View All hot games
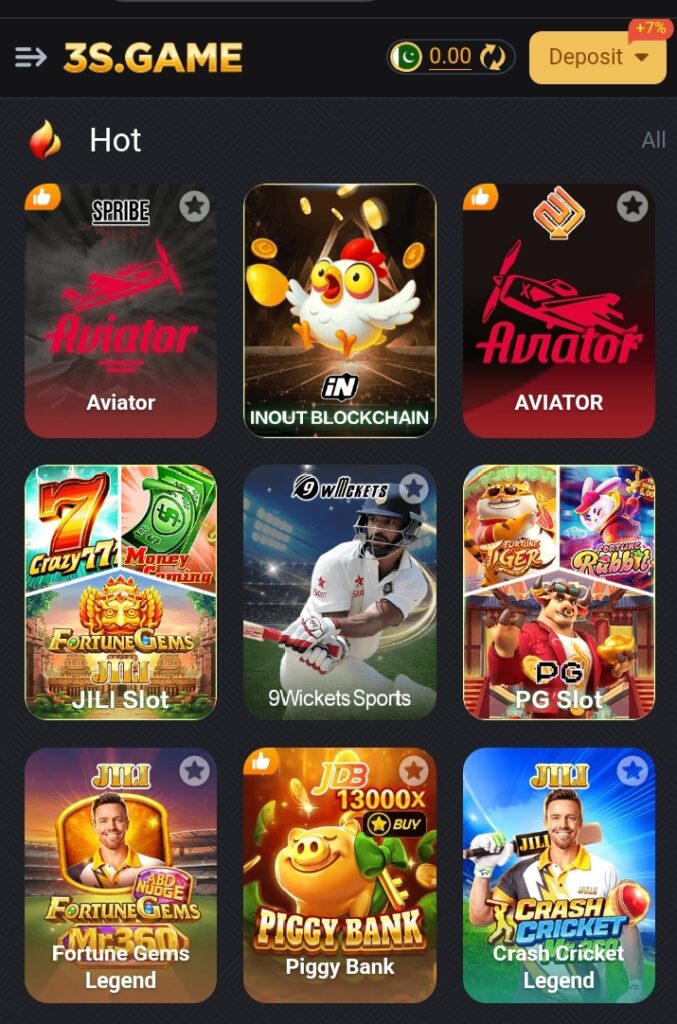 pyautogui.click(x=653, y=140)
